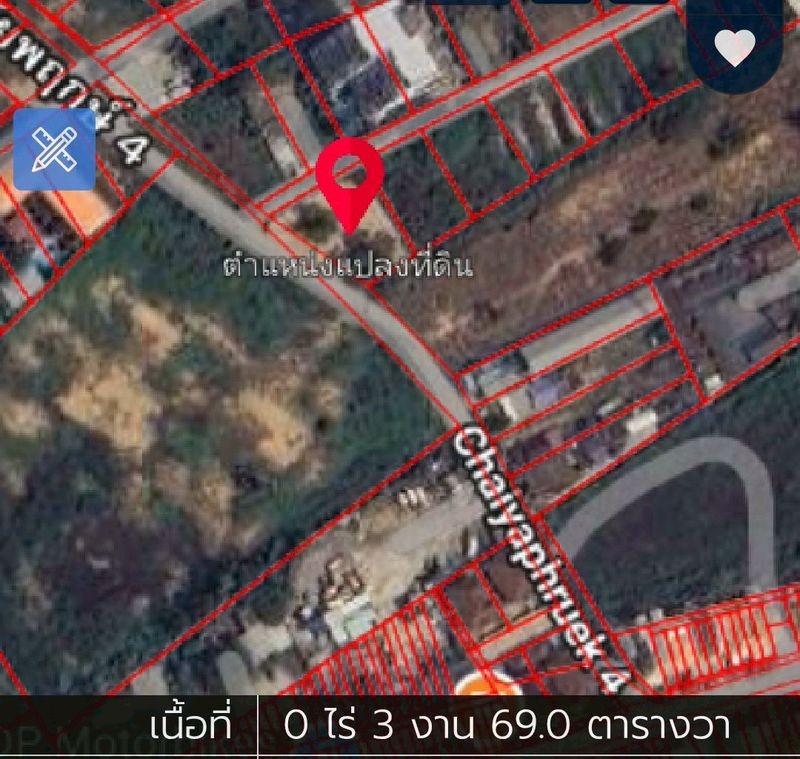This screenshot has width=800, height=759.
Task: Open the ruler and pencil measuring tool
Action: (54, 150)
